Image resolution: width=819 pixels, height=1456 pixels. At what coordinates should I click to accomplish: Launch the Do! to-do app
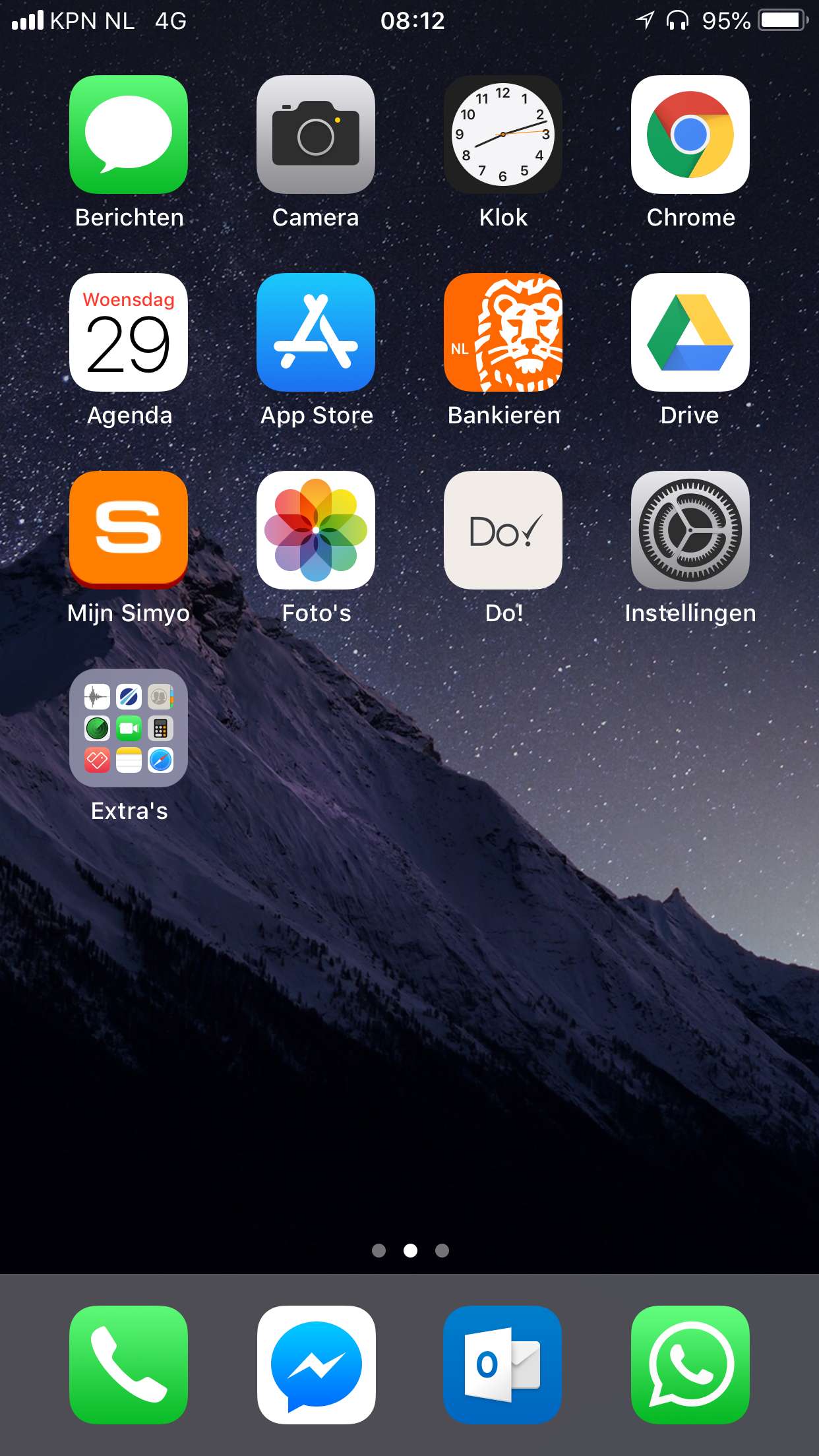pyautogui.click(x=503, y=530)
